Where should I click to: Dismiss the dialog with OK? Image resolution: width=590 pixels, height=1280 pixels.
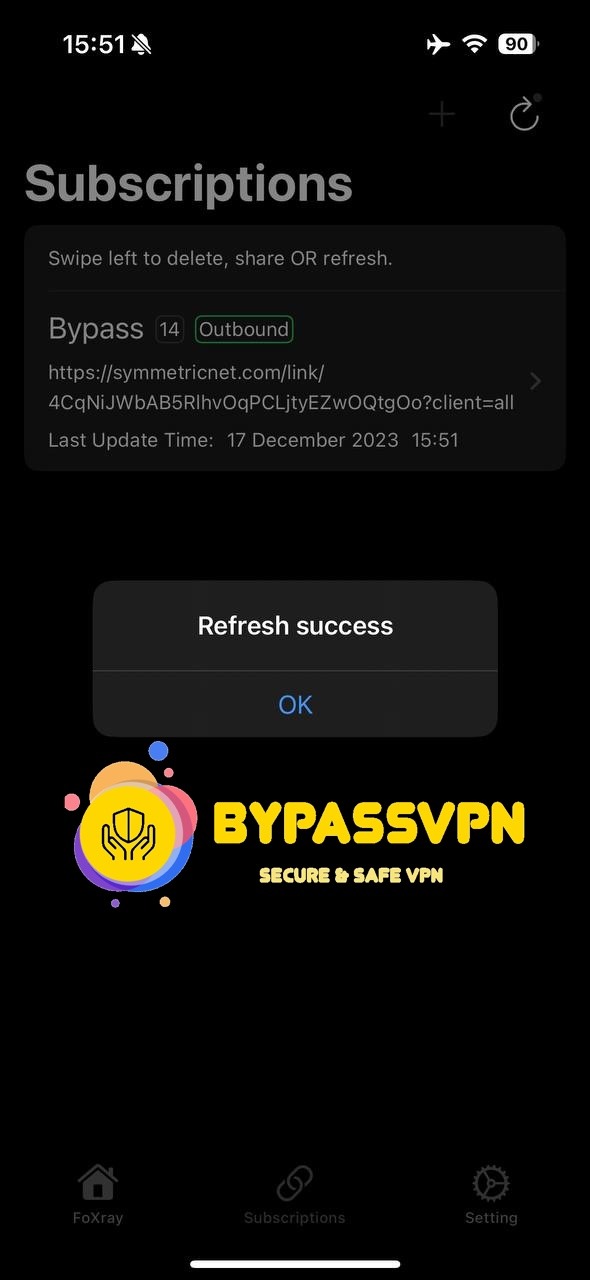(x=295, y=704)
